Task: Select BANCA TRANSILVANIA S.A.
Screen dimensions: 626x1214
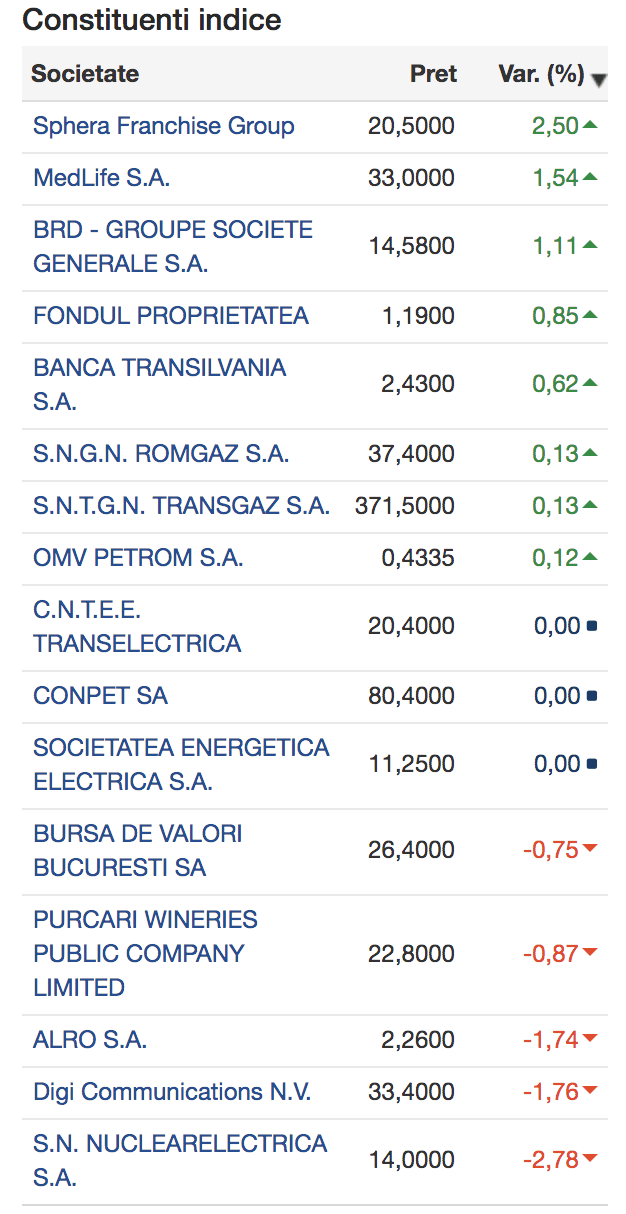Action: [x=160, y=385]
